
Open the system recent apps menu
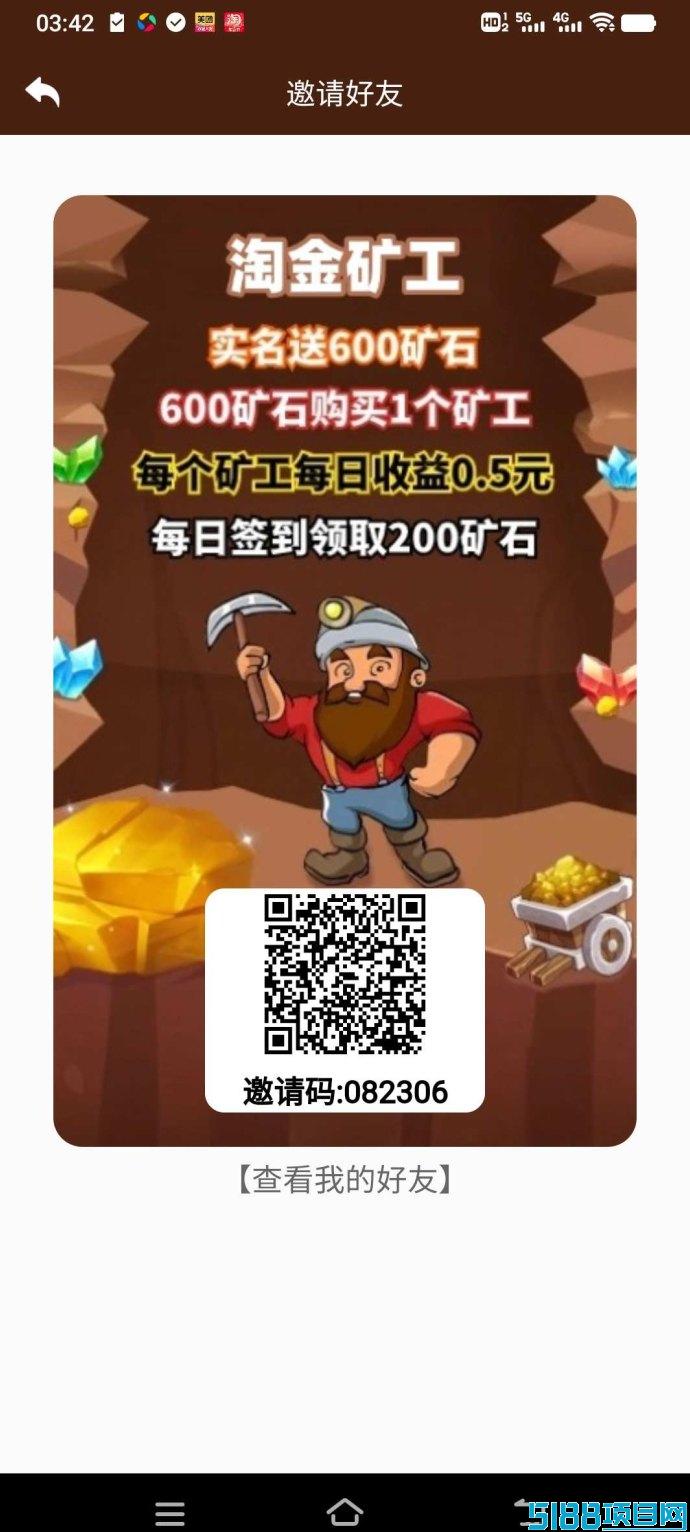click(x=170, y=1513)
